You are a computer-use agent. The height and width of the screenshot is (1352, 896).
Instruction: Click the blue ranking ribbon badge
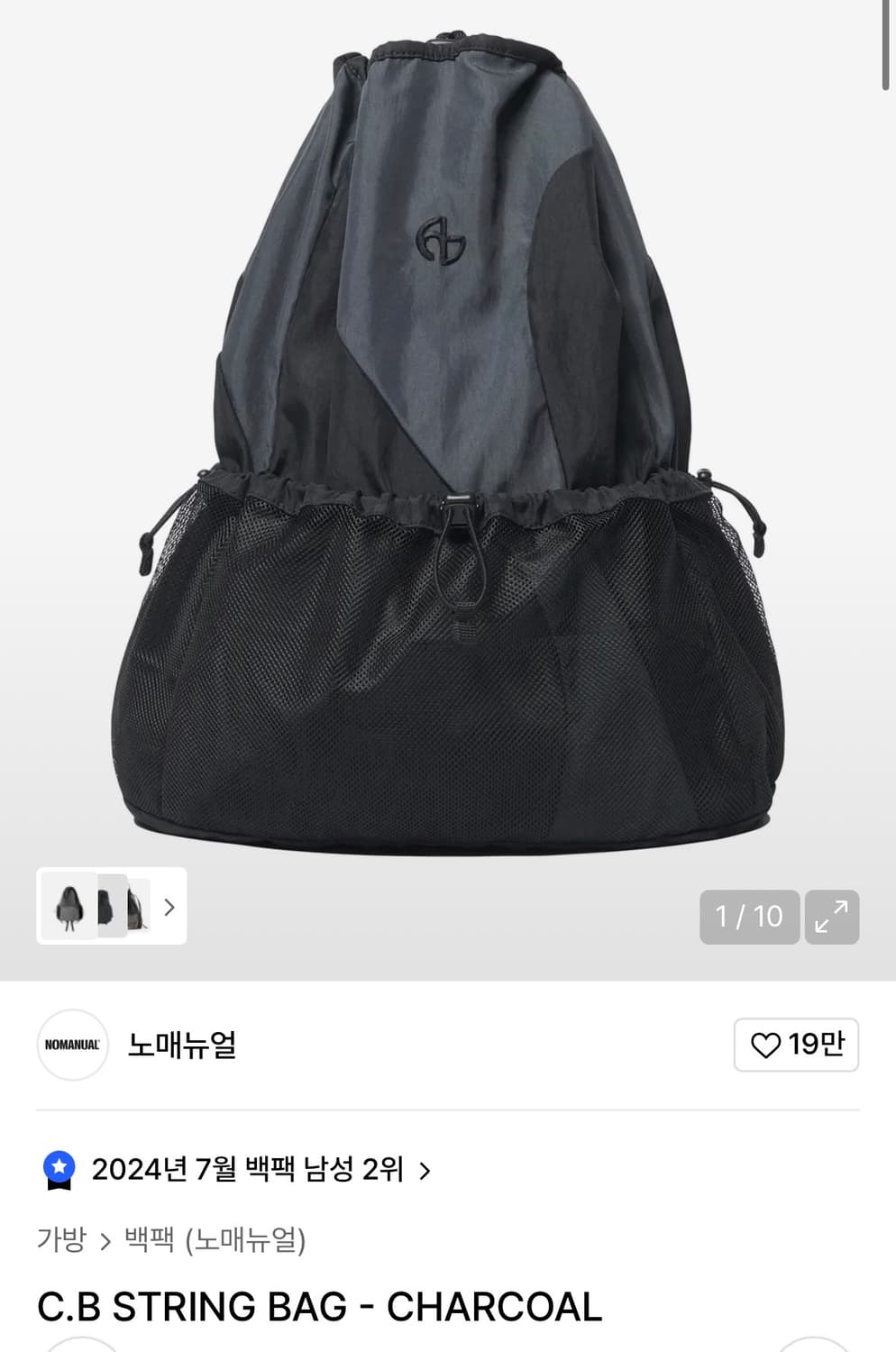pyautogui.click(x=59, y=1169)
